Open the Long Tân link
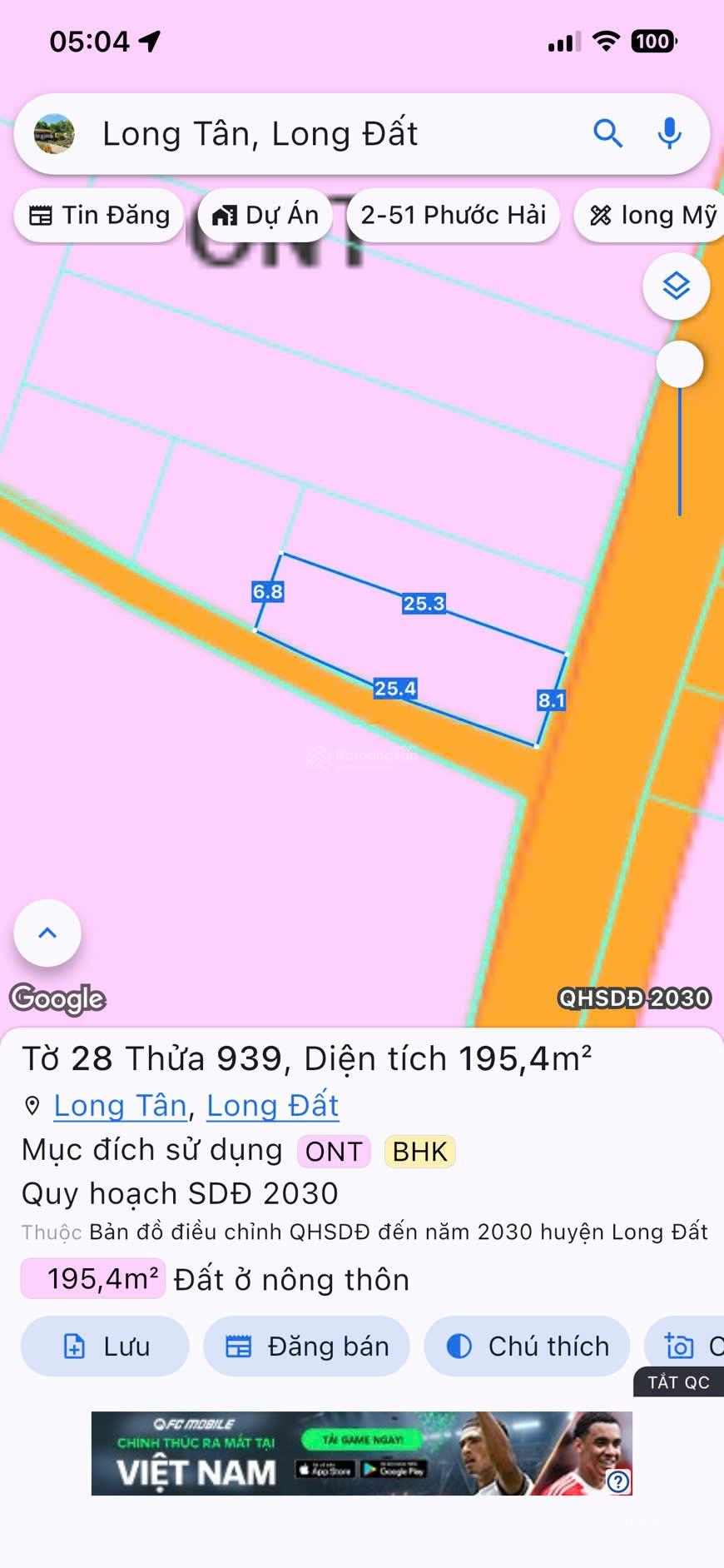This screenshot has height=1568, width=724. pyautogui.click(x=120, y=1105)
